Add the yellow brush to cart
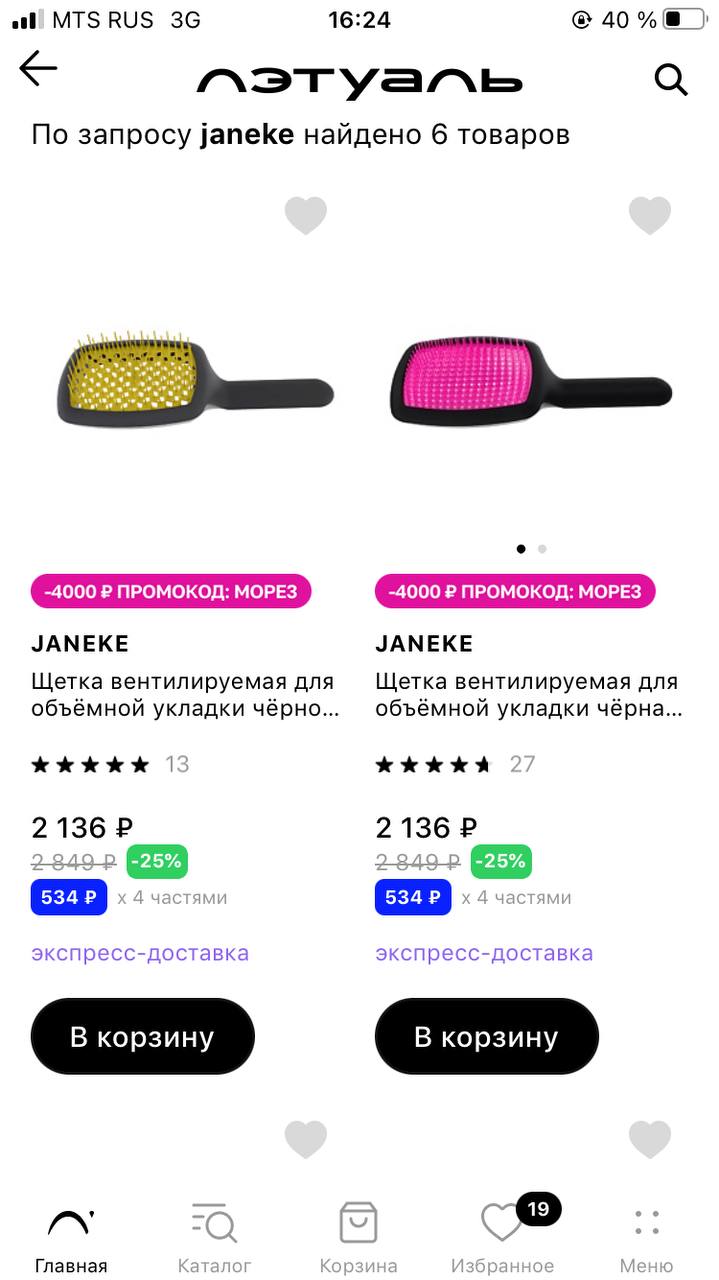719x1280 pixels. [143, 1036]
